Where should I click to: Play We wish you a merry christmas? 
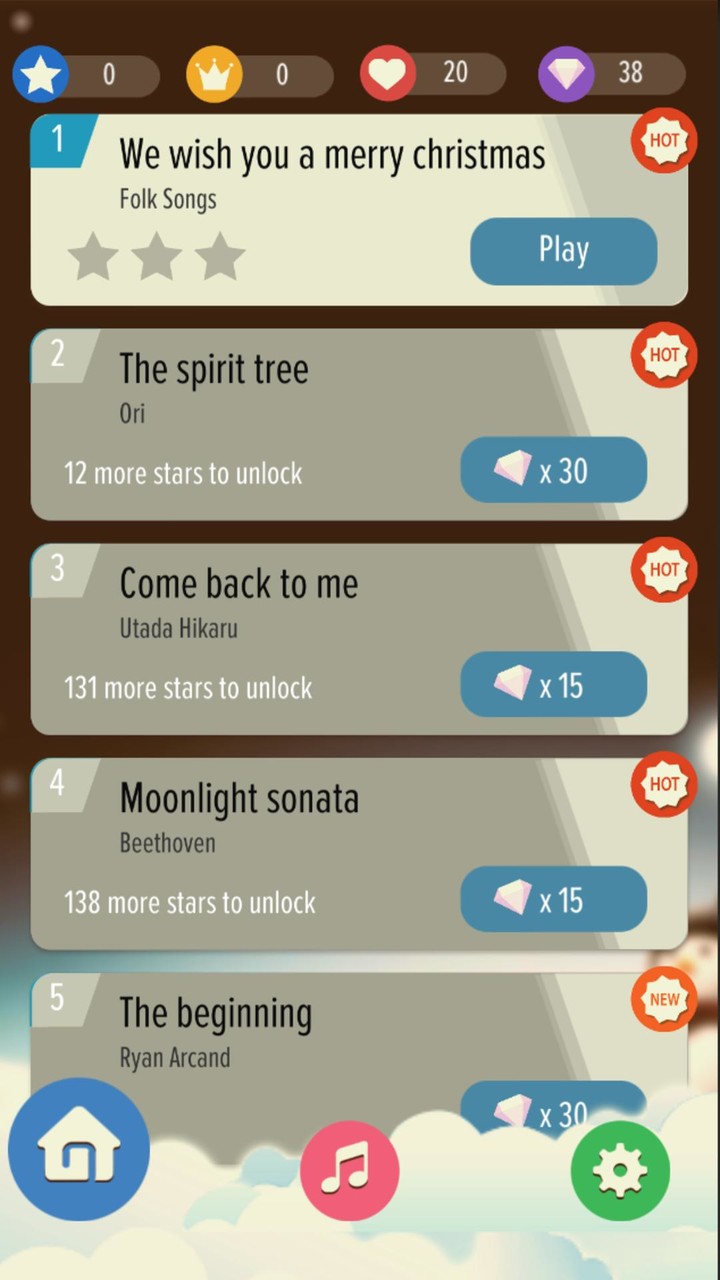click(563, 250)
